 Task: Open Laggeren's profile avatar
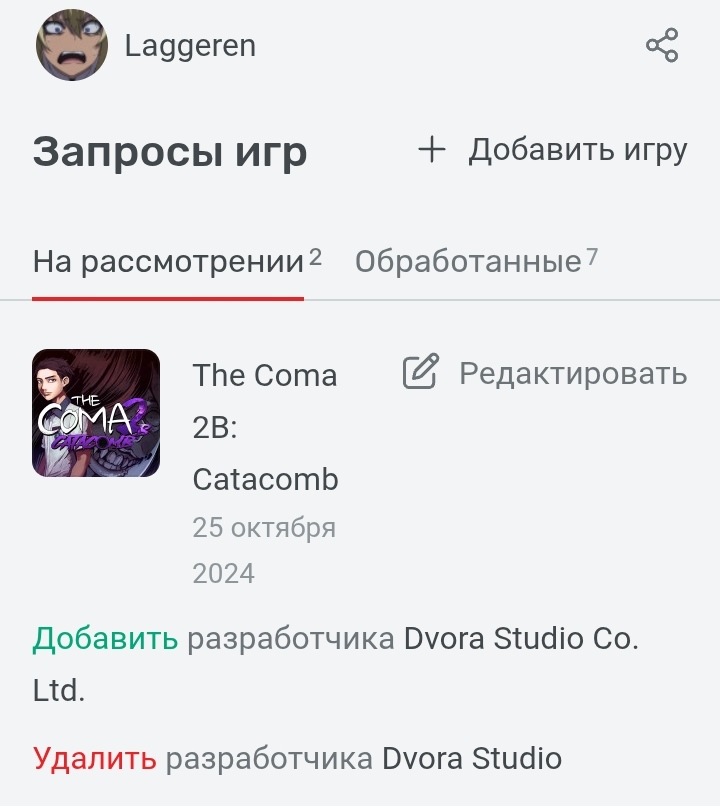click(x=71, y=46)
